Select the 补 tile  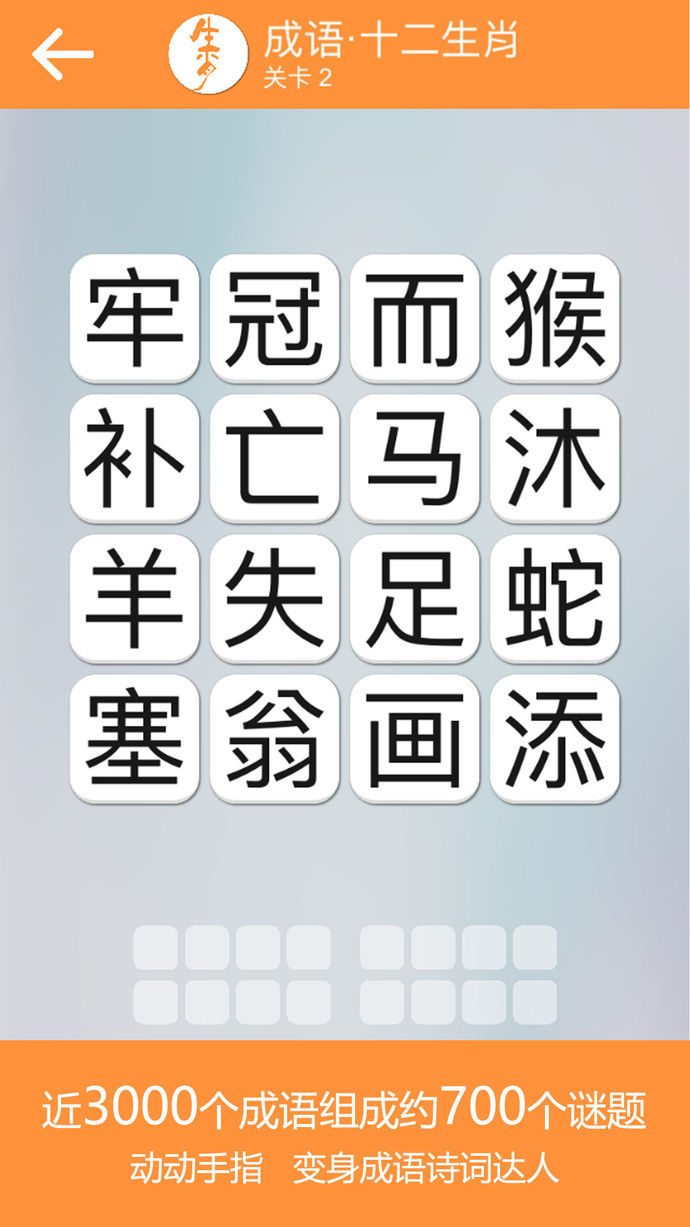(x=134, y=458)
